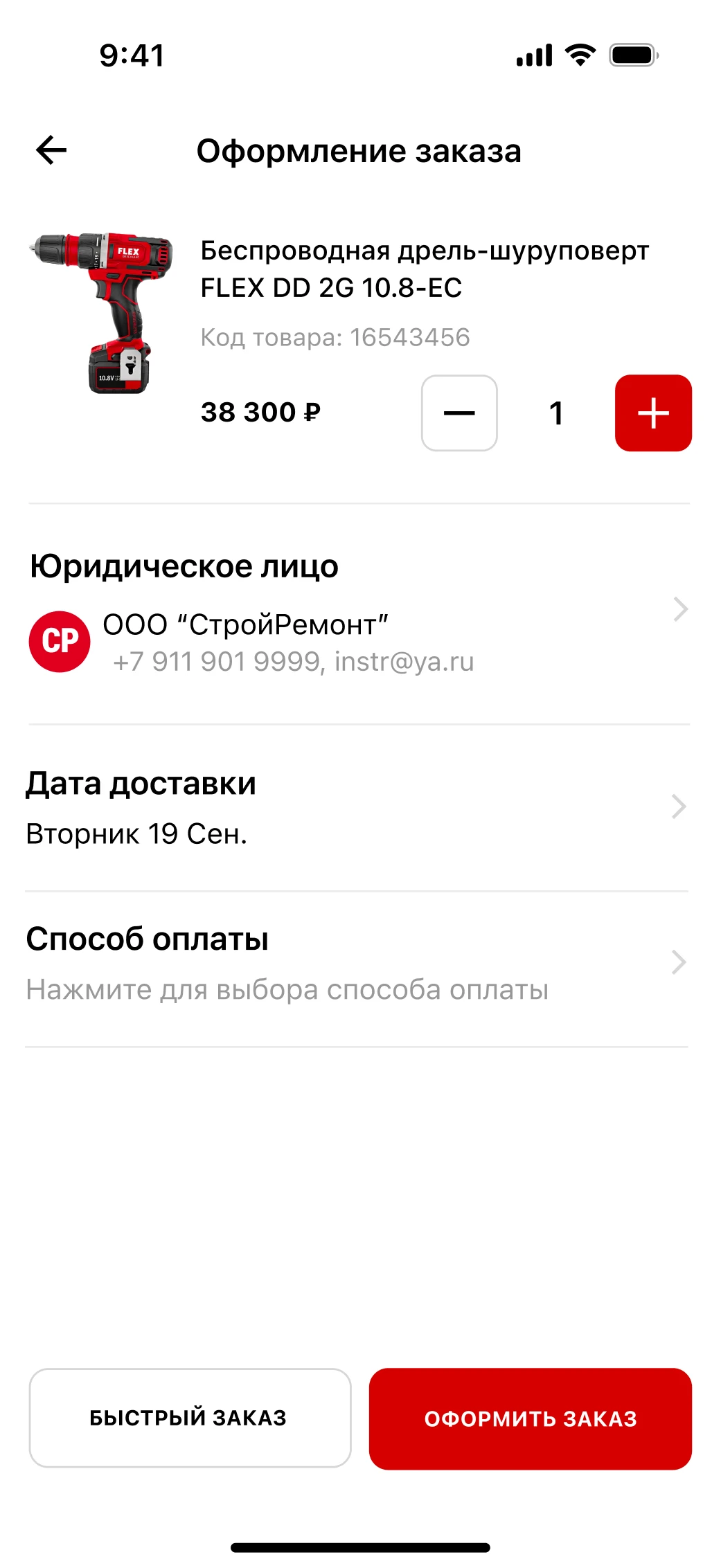The image size is (721, 1568).
Task: Confirm with the ОФОРМИТЬ ЗАКАЗ button
Action: pyautogui.click(x=530, y=1418)
